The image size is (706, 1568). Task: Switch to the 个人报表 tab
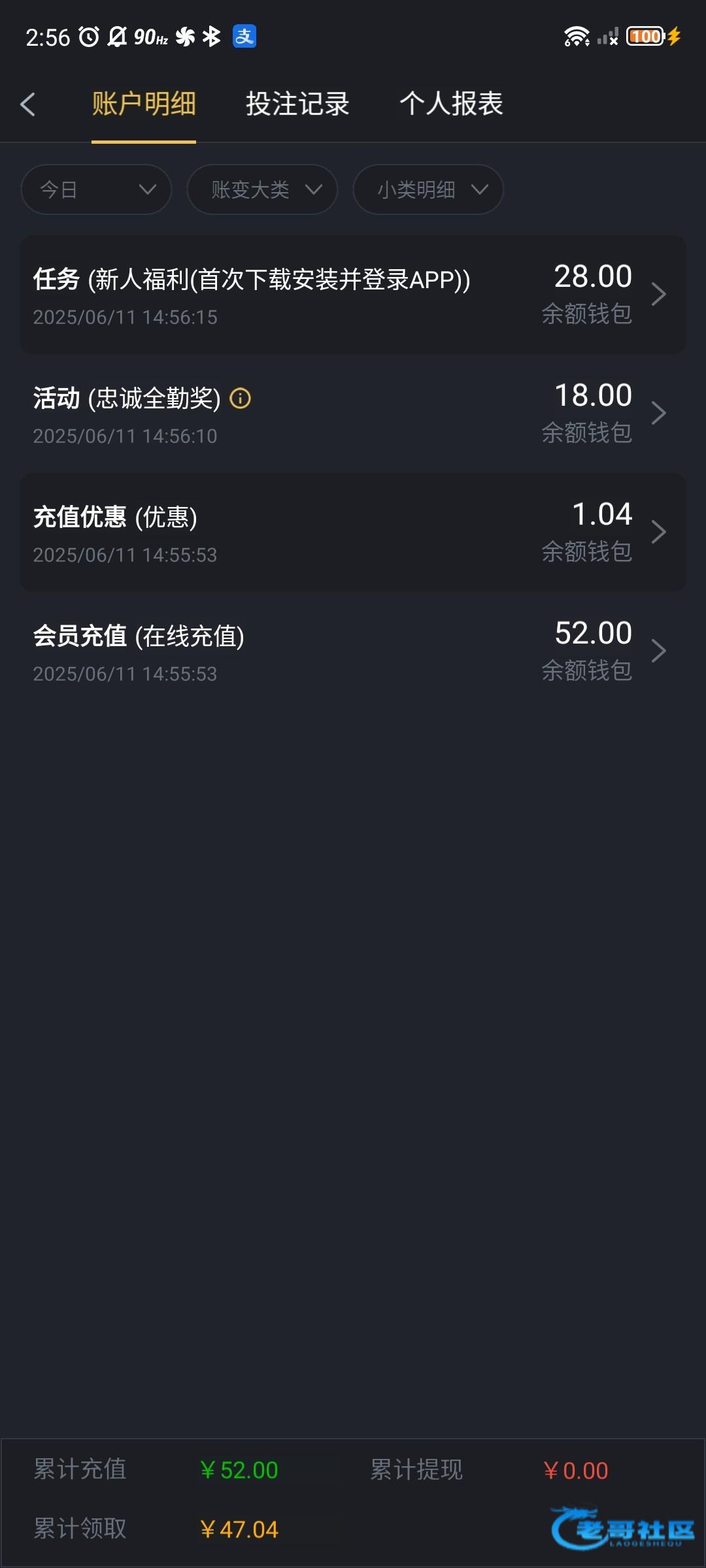point(451,105)
